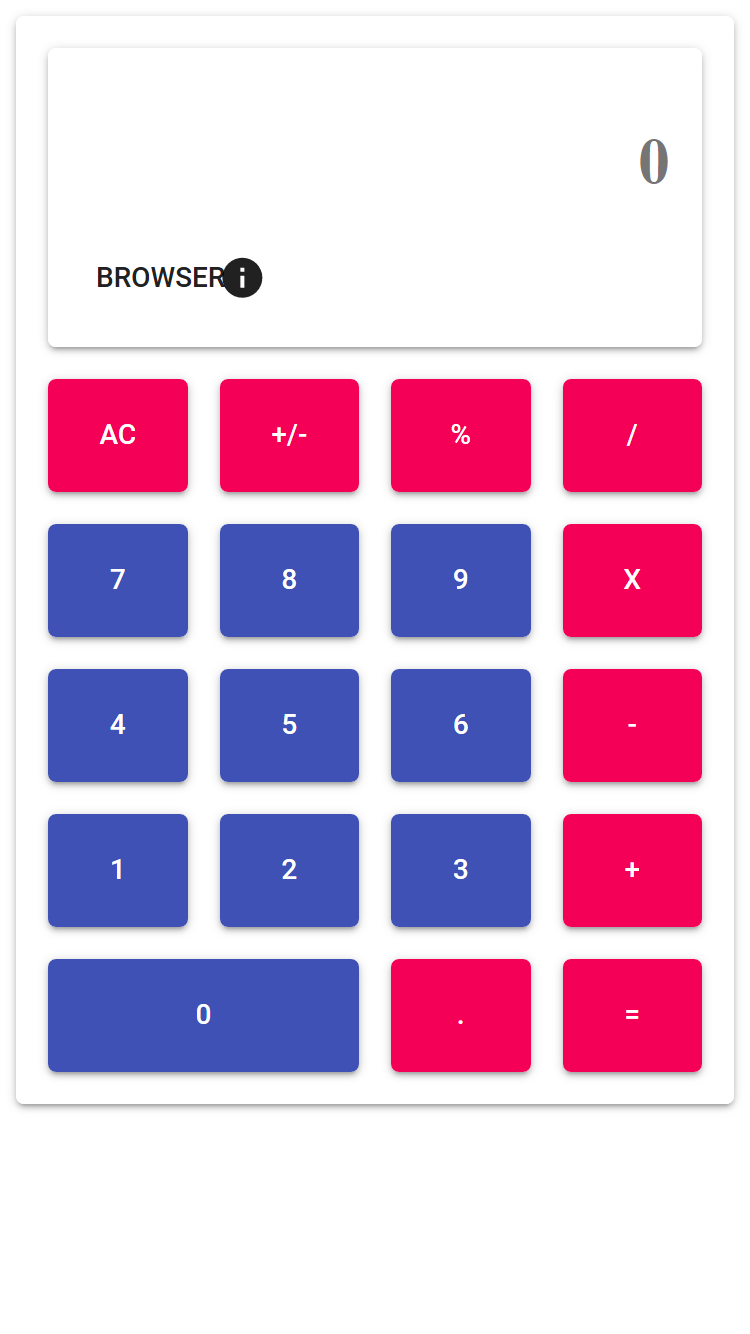Select the plus operator
This screenshot has width=750, height=1334.
pos(632,870)
